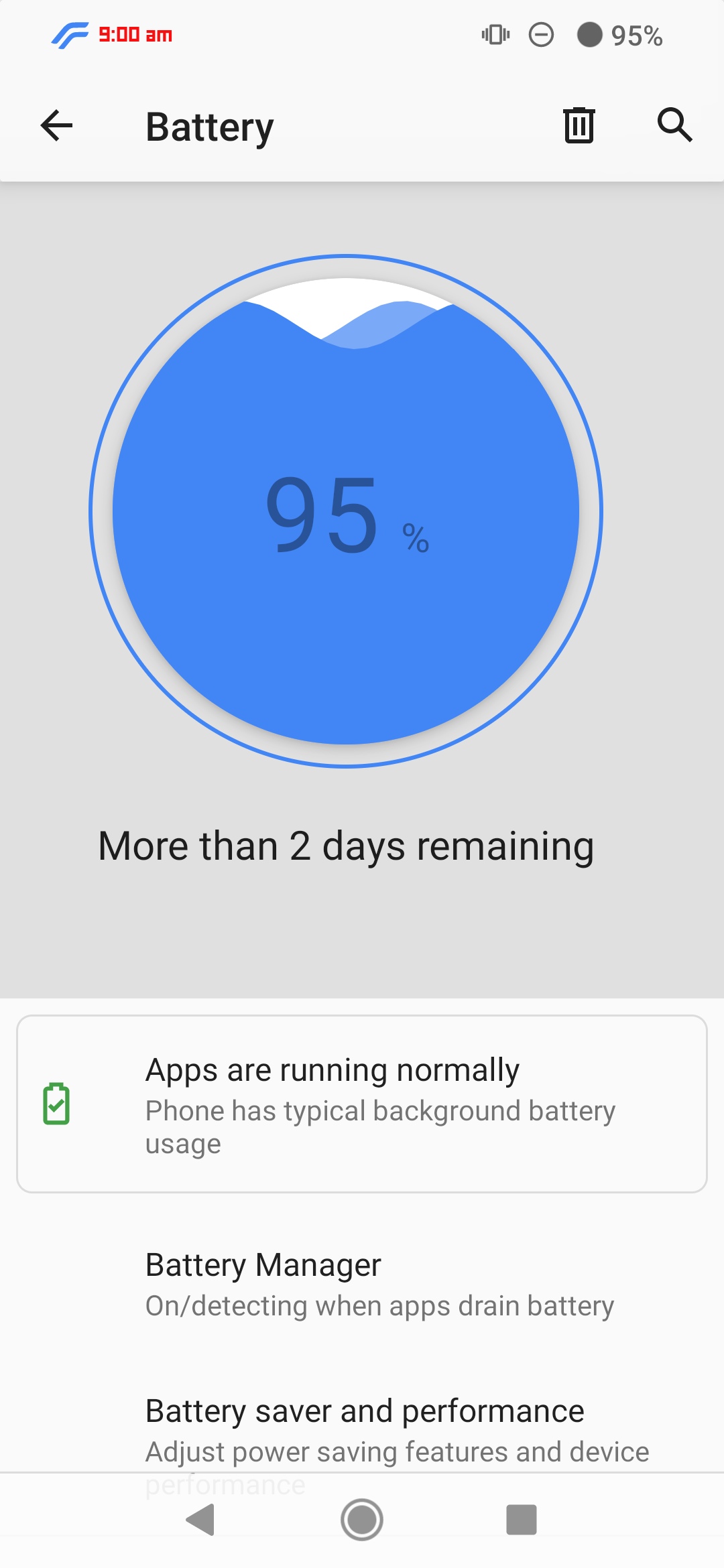Open search in Battery settings
This screenshot has height=1568, width=724.
[x=674, y=125]
